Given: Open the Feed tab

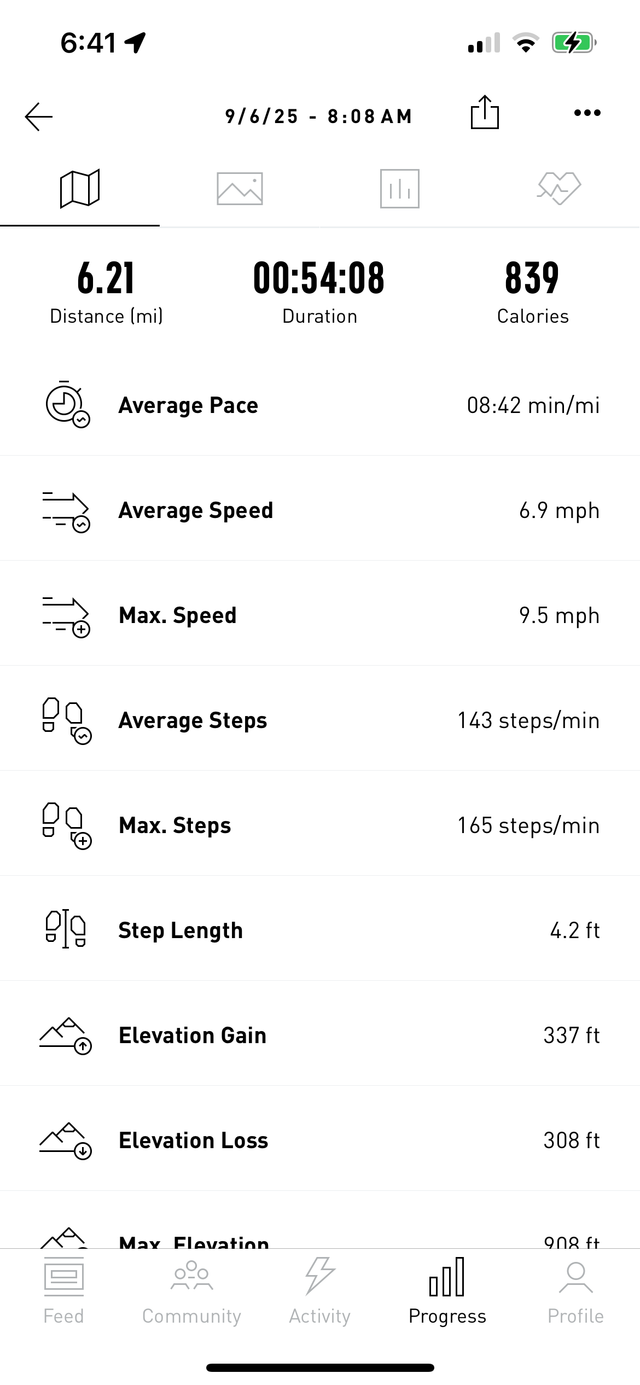Looking at the screenshot, I should tap(63, 1292).
